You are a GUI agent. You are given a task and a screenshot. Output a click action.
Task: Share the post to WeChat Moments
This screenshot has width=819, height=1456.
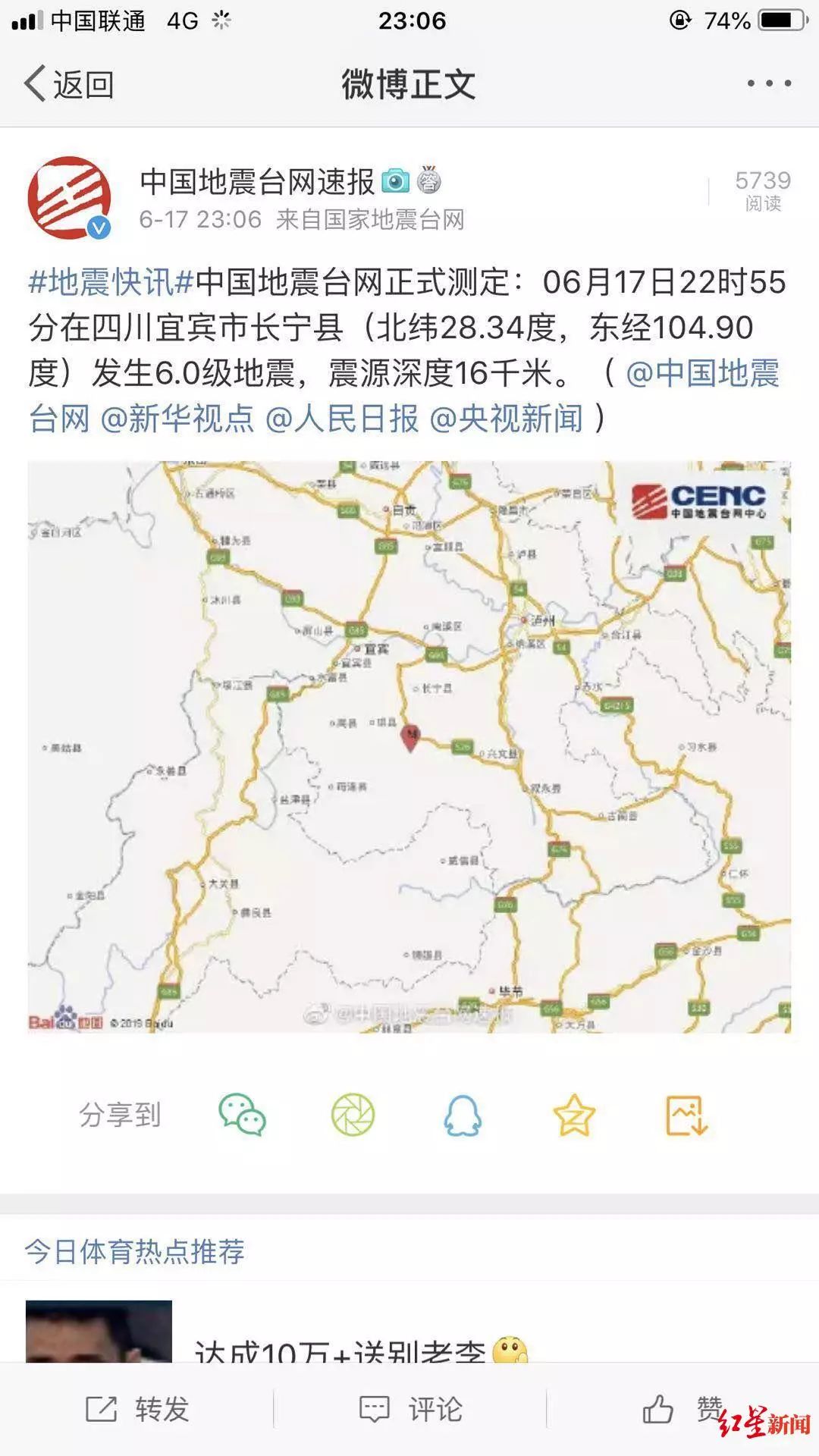(x=353, y=1116)
